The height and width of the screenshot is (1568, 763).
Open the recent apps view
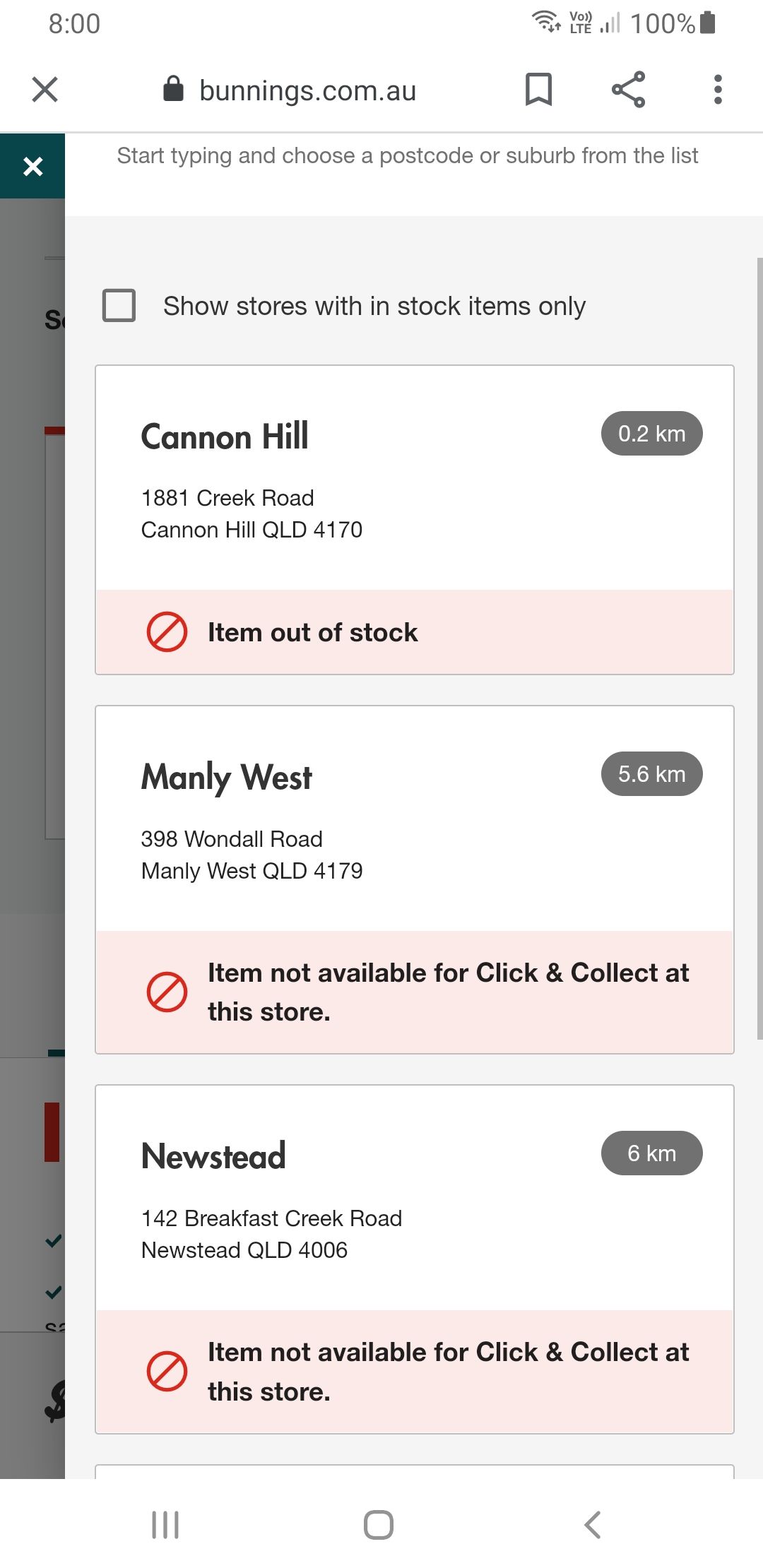165,1524
